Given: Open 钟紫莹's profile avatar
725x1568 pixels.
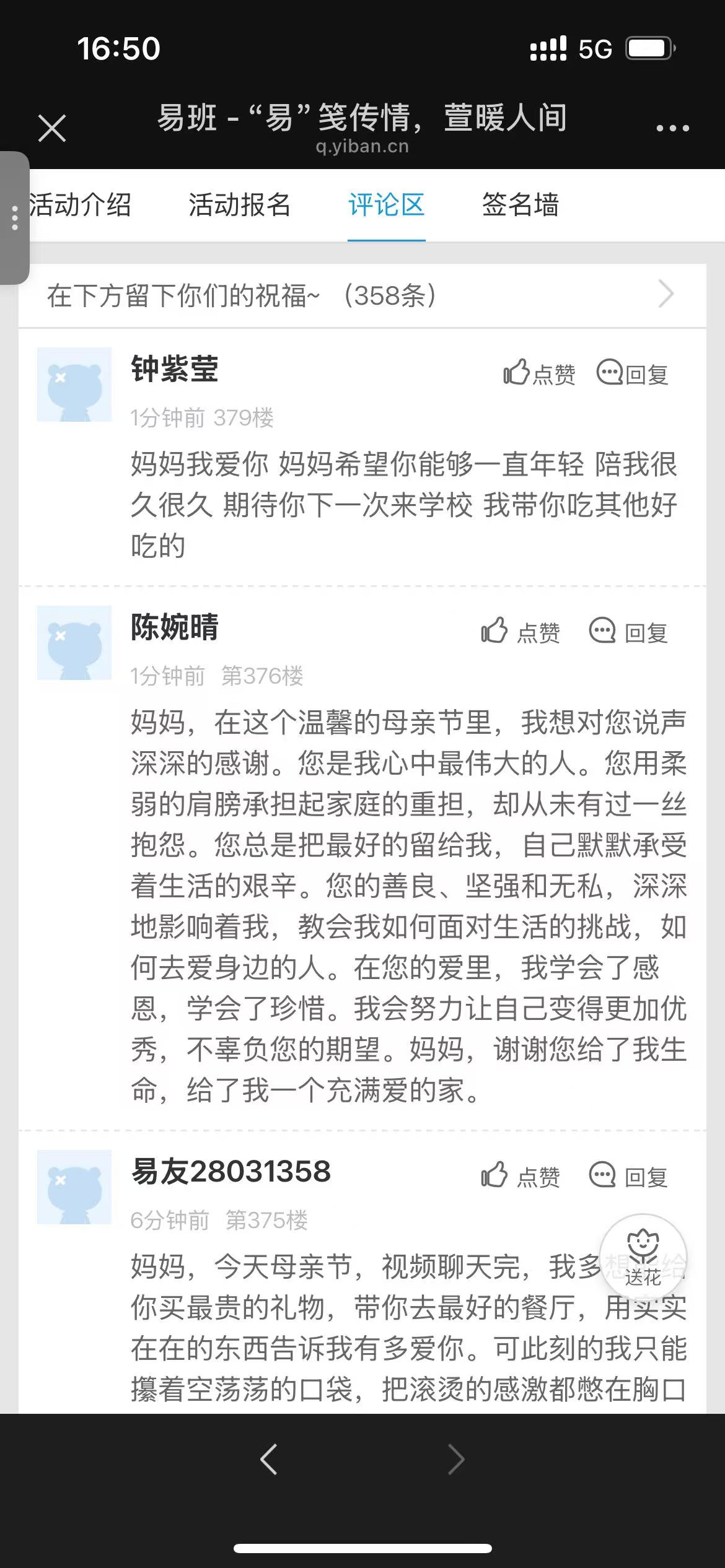Looking at the screenshot, I should 74,385.
